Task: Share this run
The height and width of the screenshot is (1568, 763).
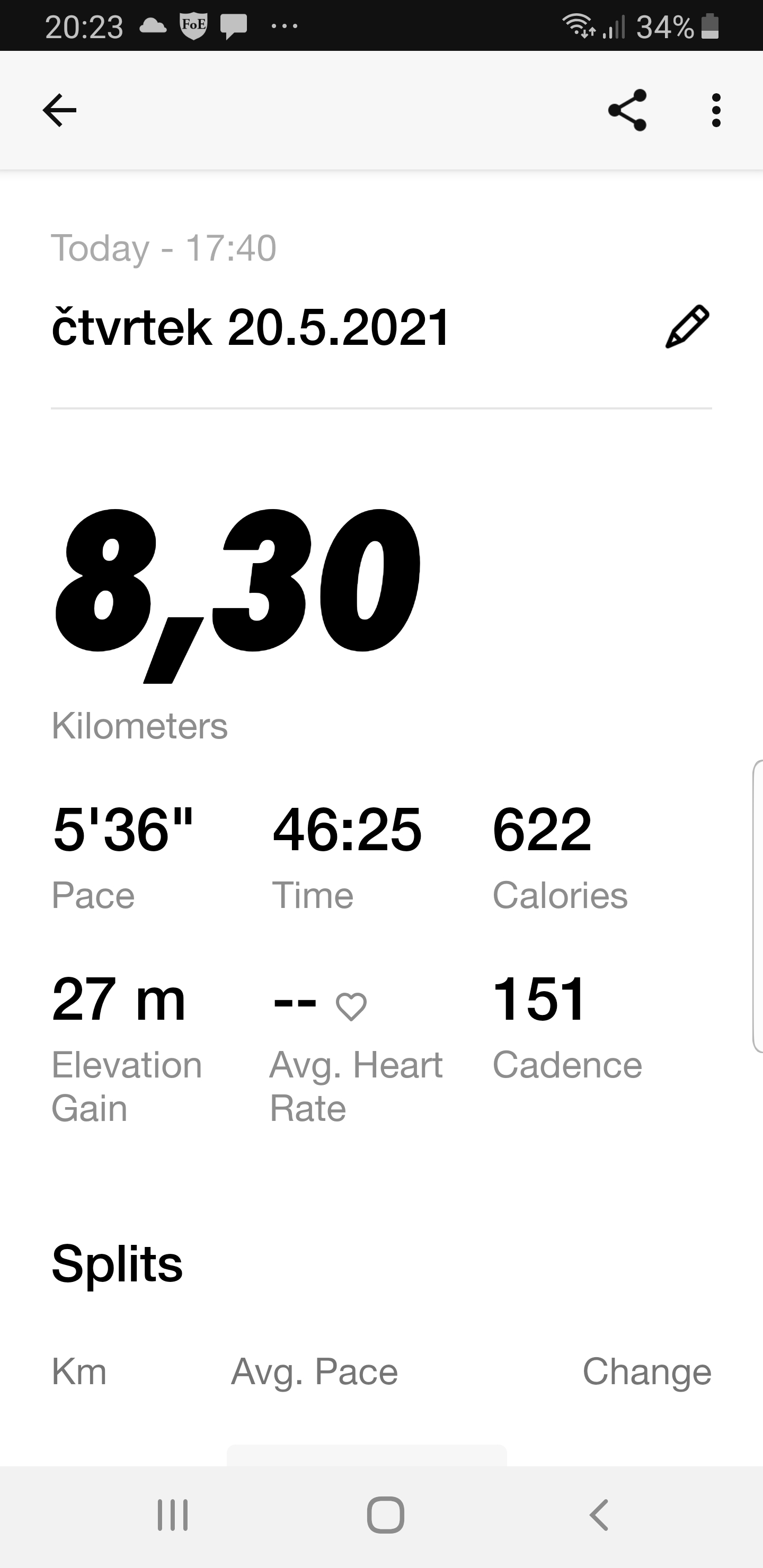Action: 627,110
